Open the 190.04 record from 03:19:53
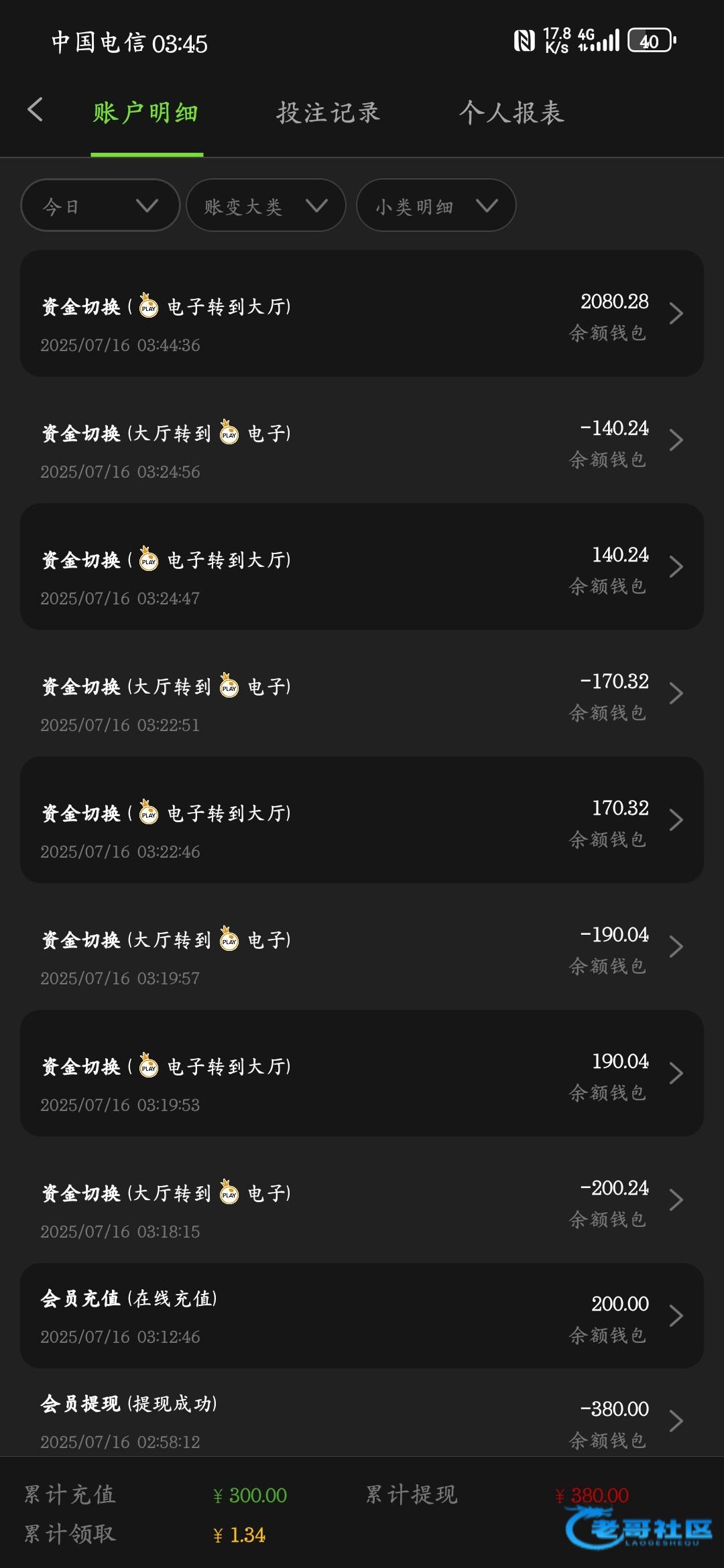 point(362,1073)
